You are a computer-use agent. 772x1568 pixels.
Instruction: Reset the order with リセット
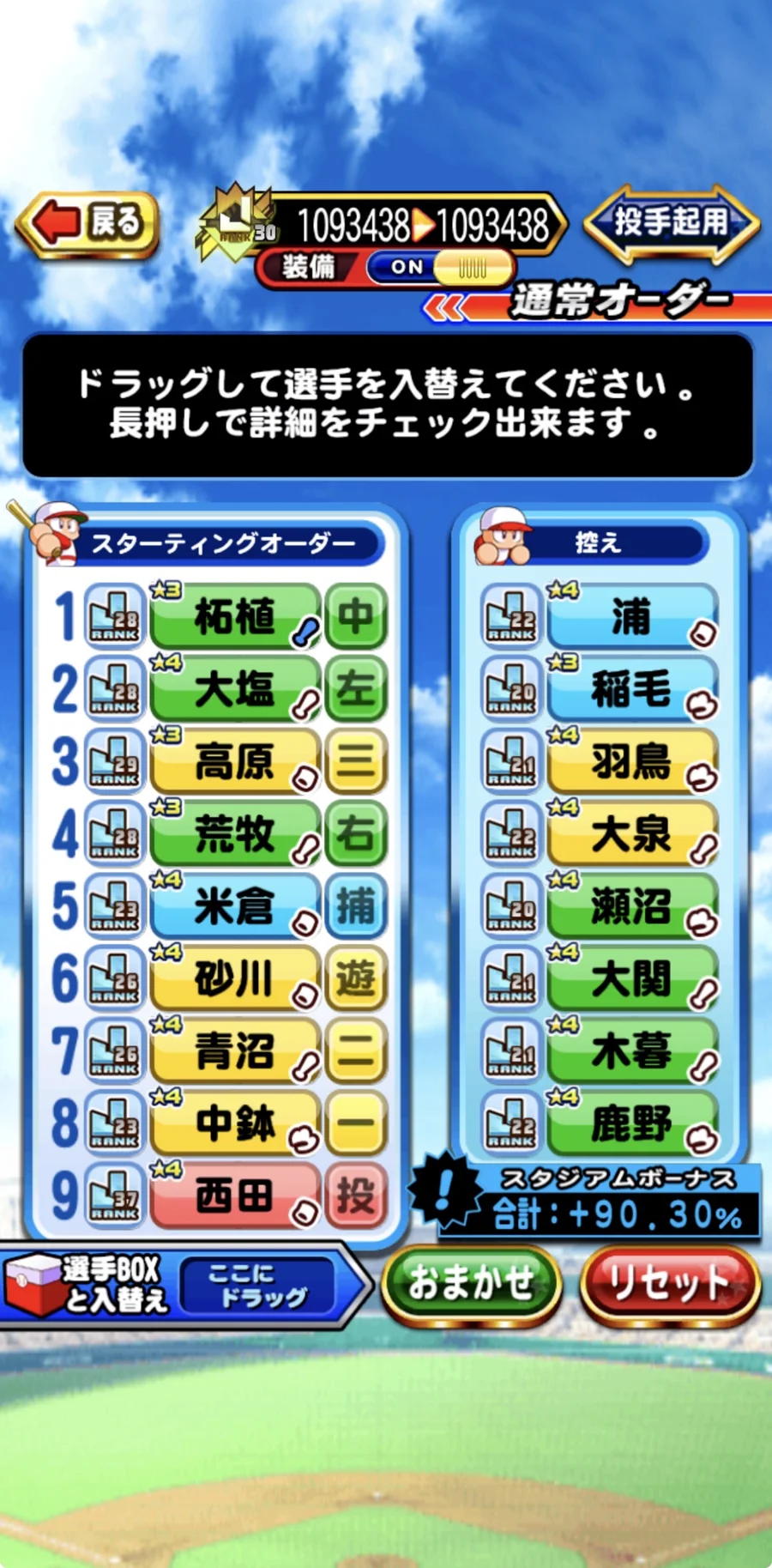tap(670, 1284)
